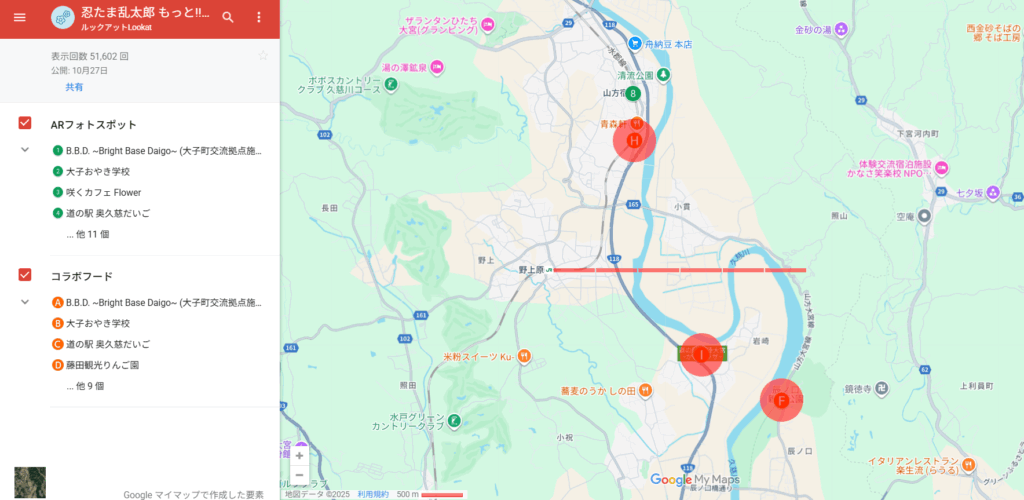Uncheck the ARフォトスポット layer checkbox
This screenshot has width=1024, height=500.
pos(26,124)
